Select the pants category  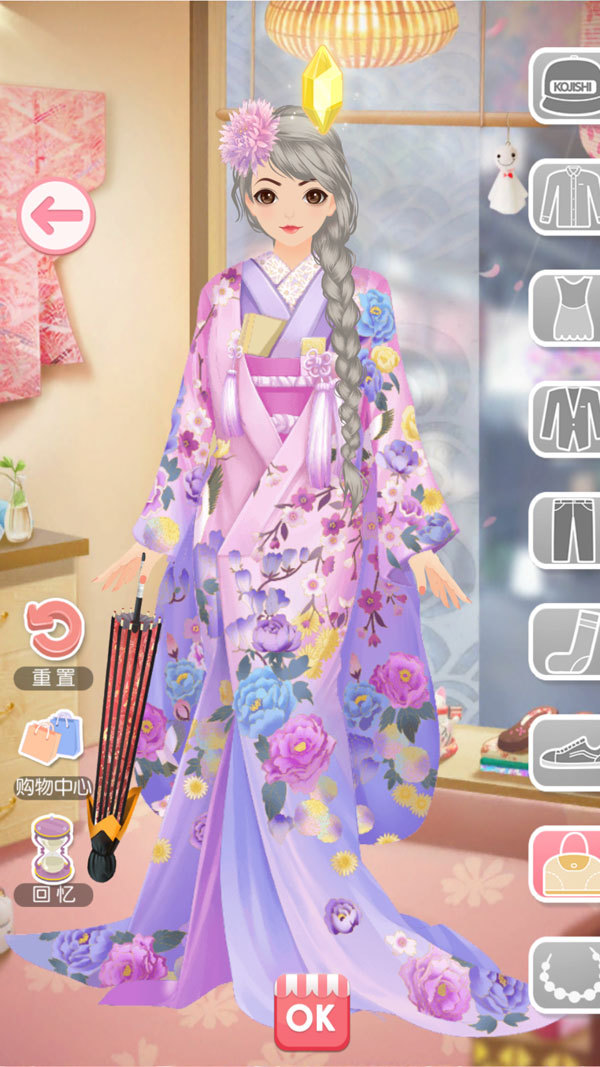[567, 530]
